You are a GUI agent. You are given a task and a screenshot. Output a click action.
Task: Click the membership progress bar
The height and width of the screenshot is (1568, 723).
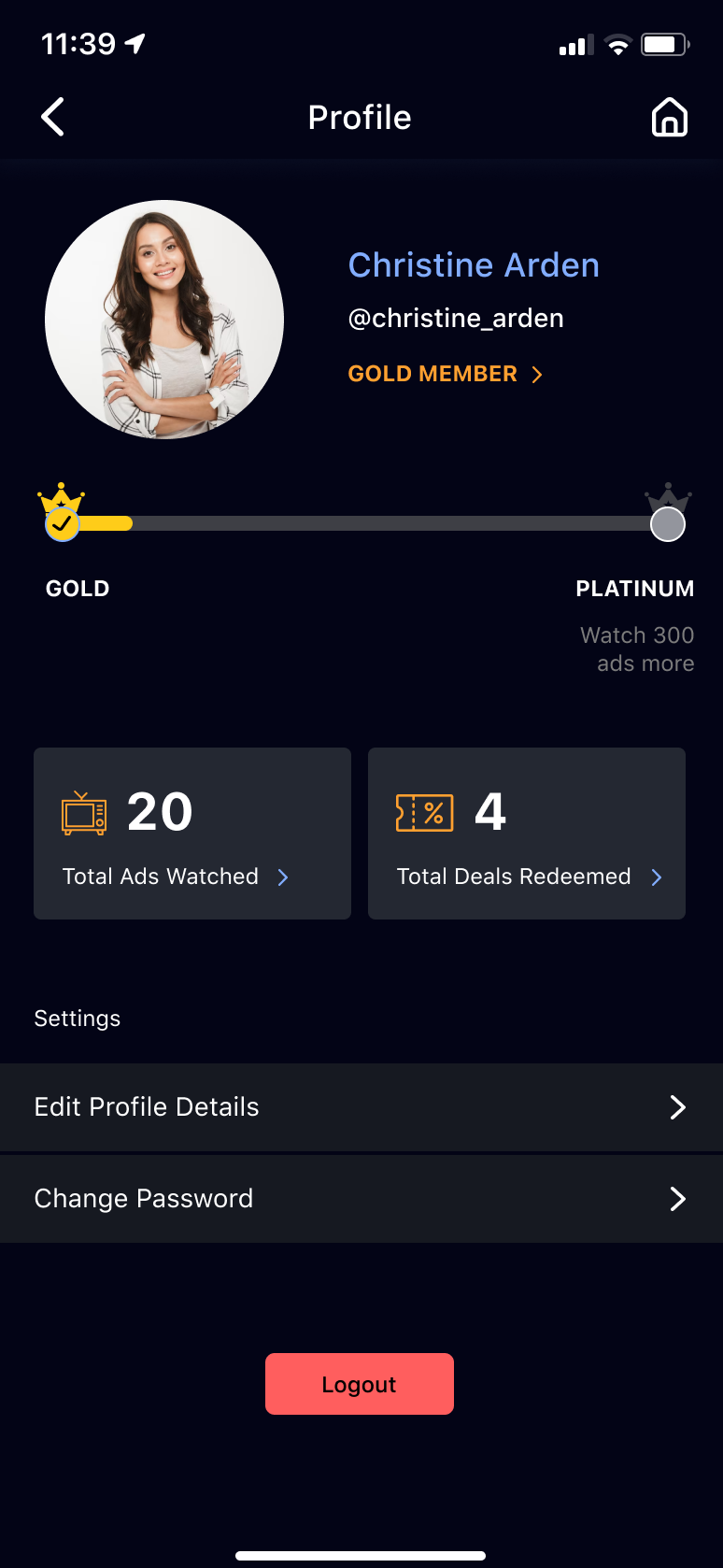point(374,524)
